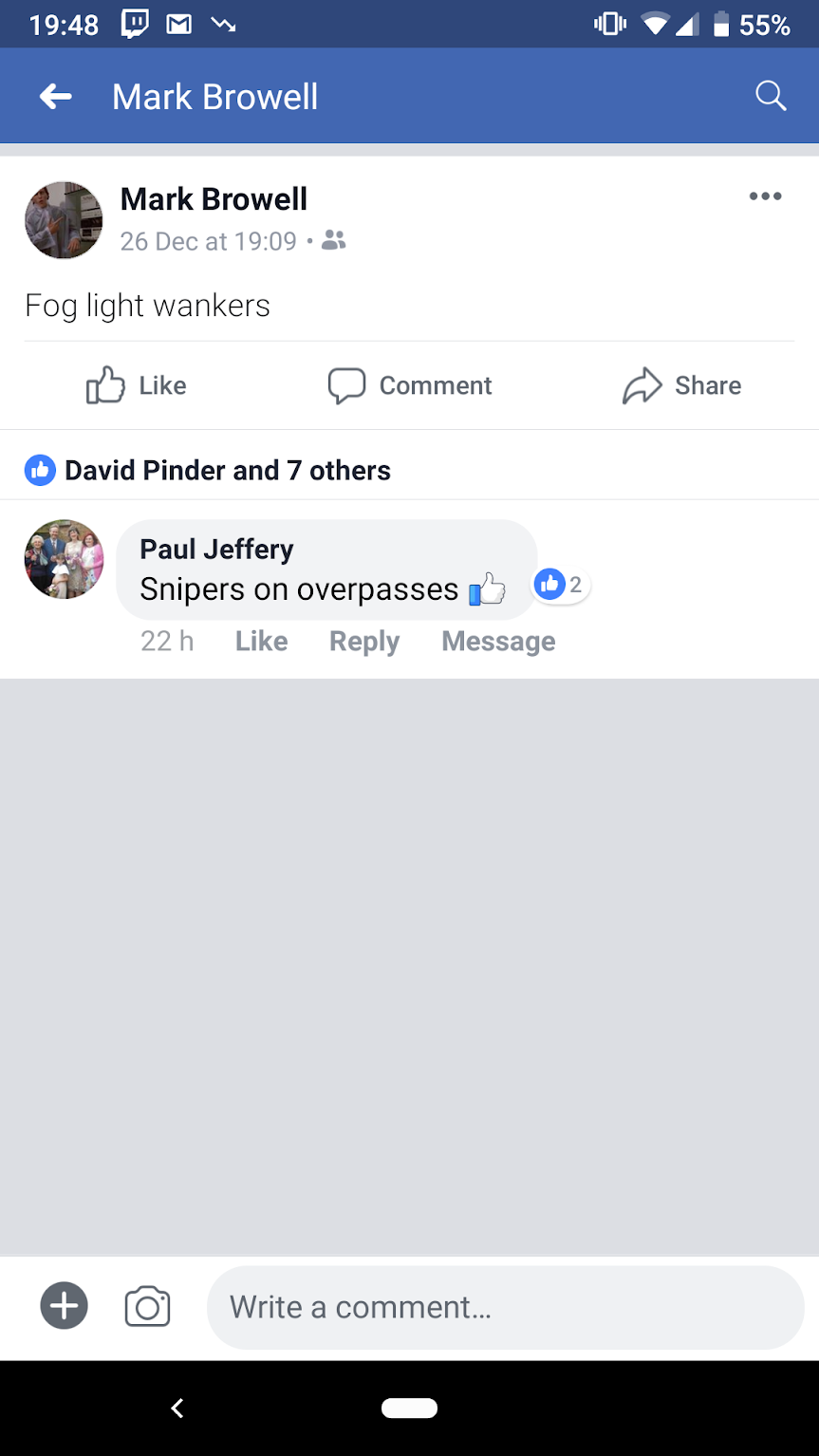This screenshot has width=819, height=1456.
Task: Like Paul Jeffery's comment
Action: (x=261, y=642)
